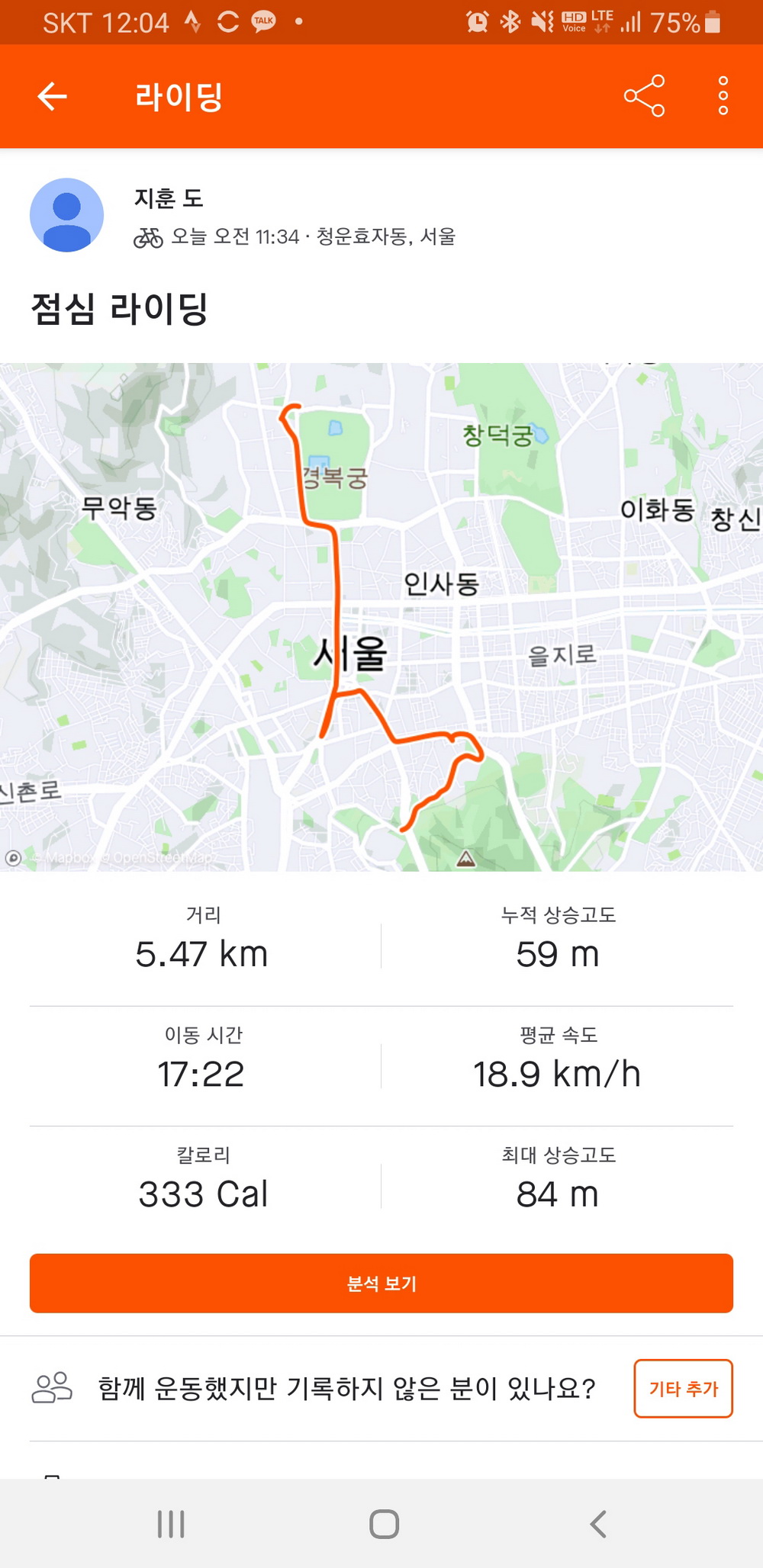Go to the home screen
This screenshot has width=763, height=1568.
click(384, 1524)
